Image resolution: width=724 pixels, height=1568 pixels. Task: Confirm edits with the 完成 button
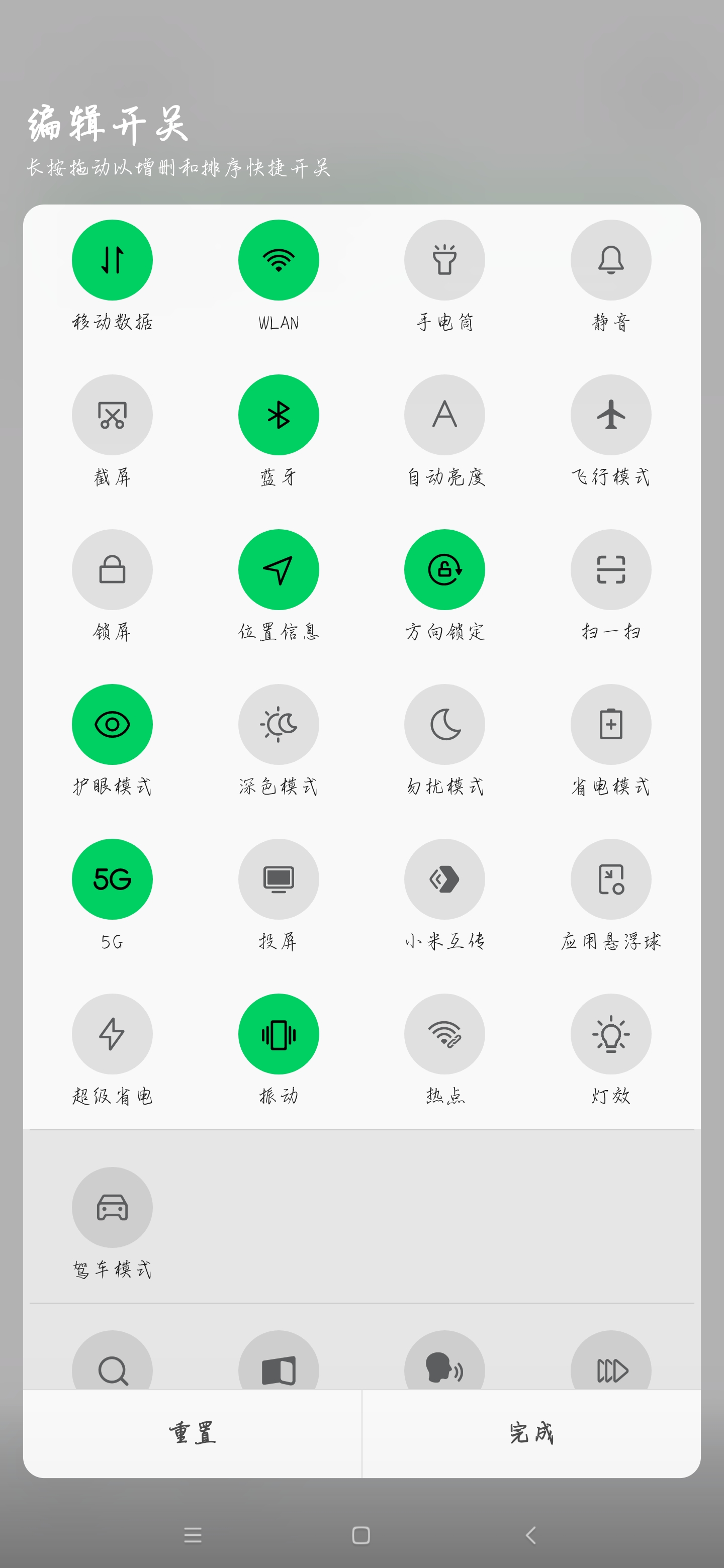[x=531, y=1433]
